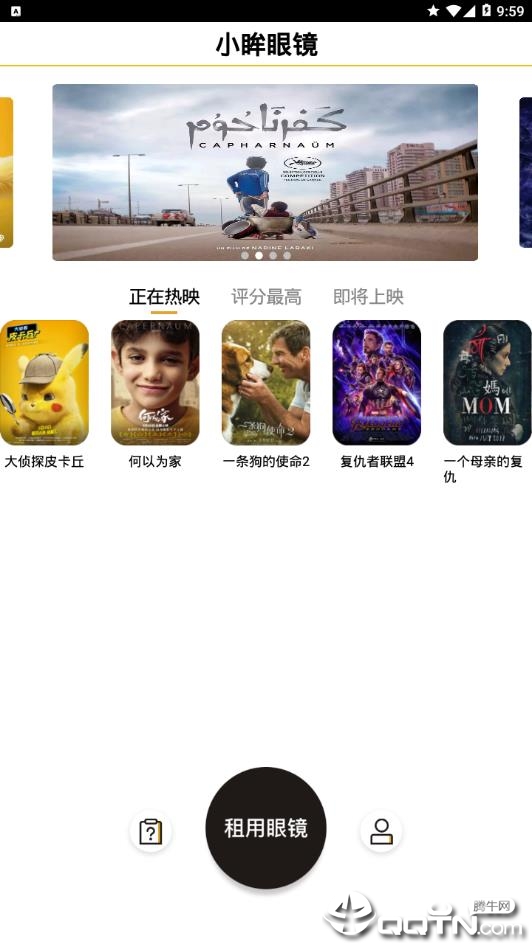Image resolution: width=532 pixels, height=944 pixels.
Task: Switch to the 即将上映 tab
Action: [368, 296]
